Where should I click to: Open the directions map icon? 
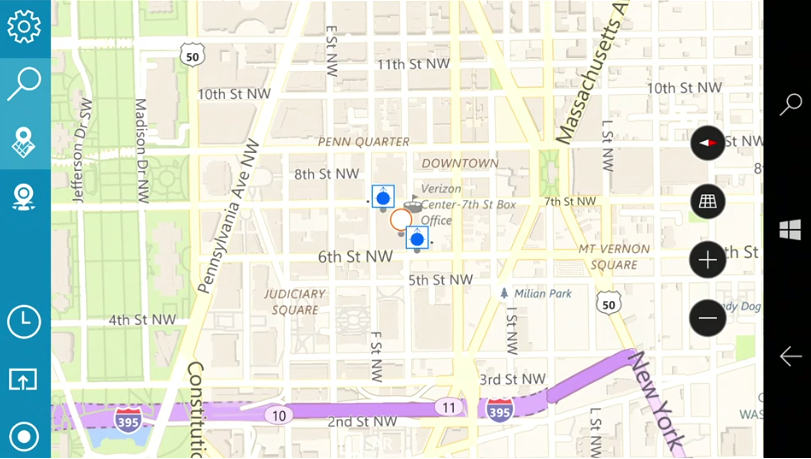tap(24, 143)
